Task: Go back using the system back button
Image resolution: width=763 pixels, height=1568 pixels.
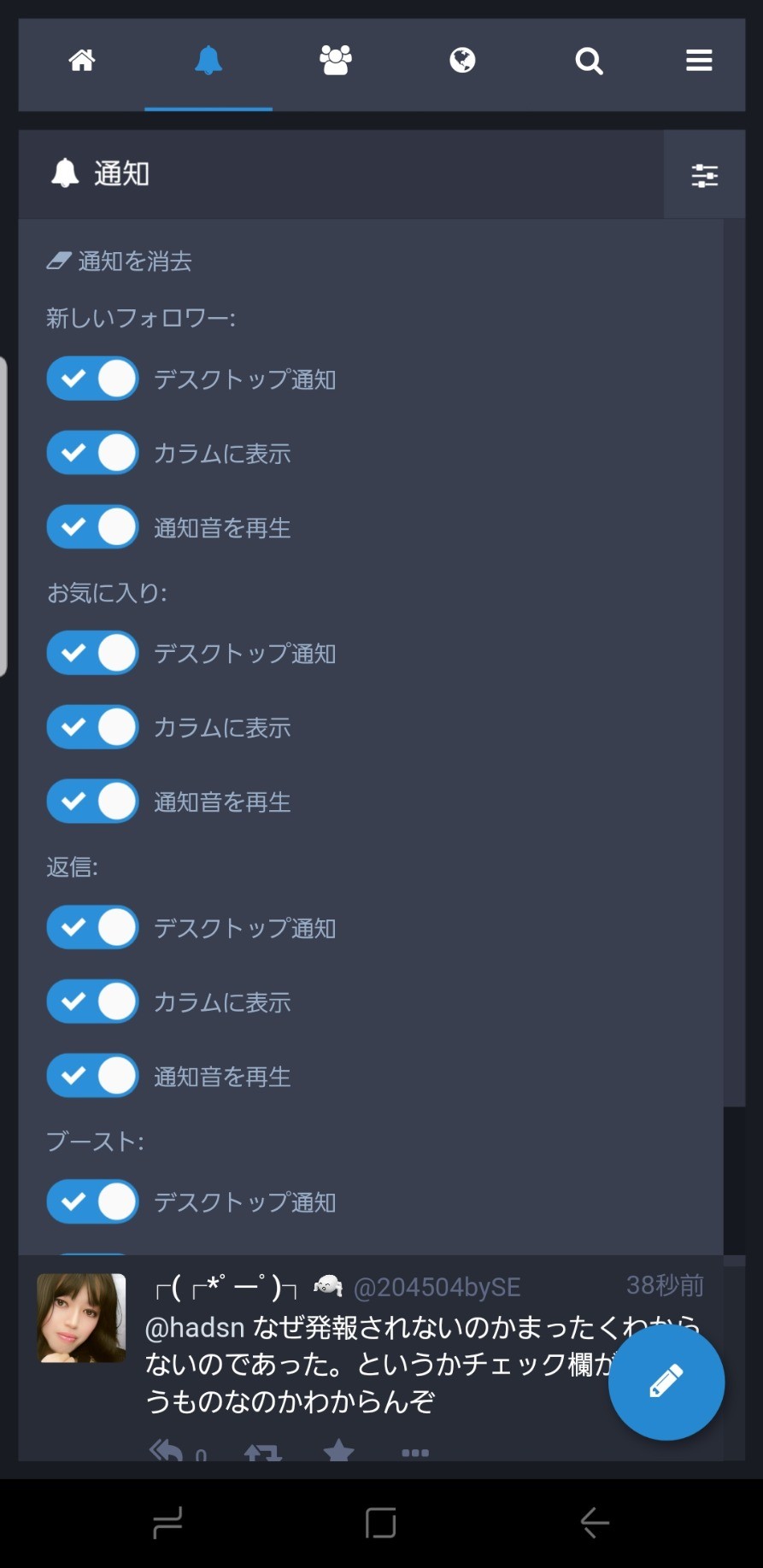Action: 595,1523
